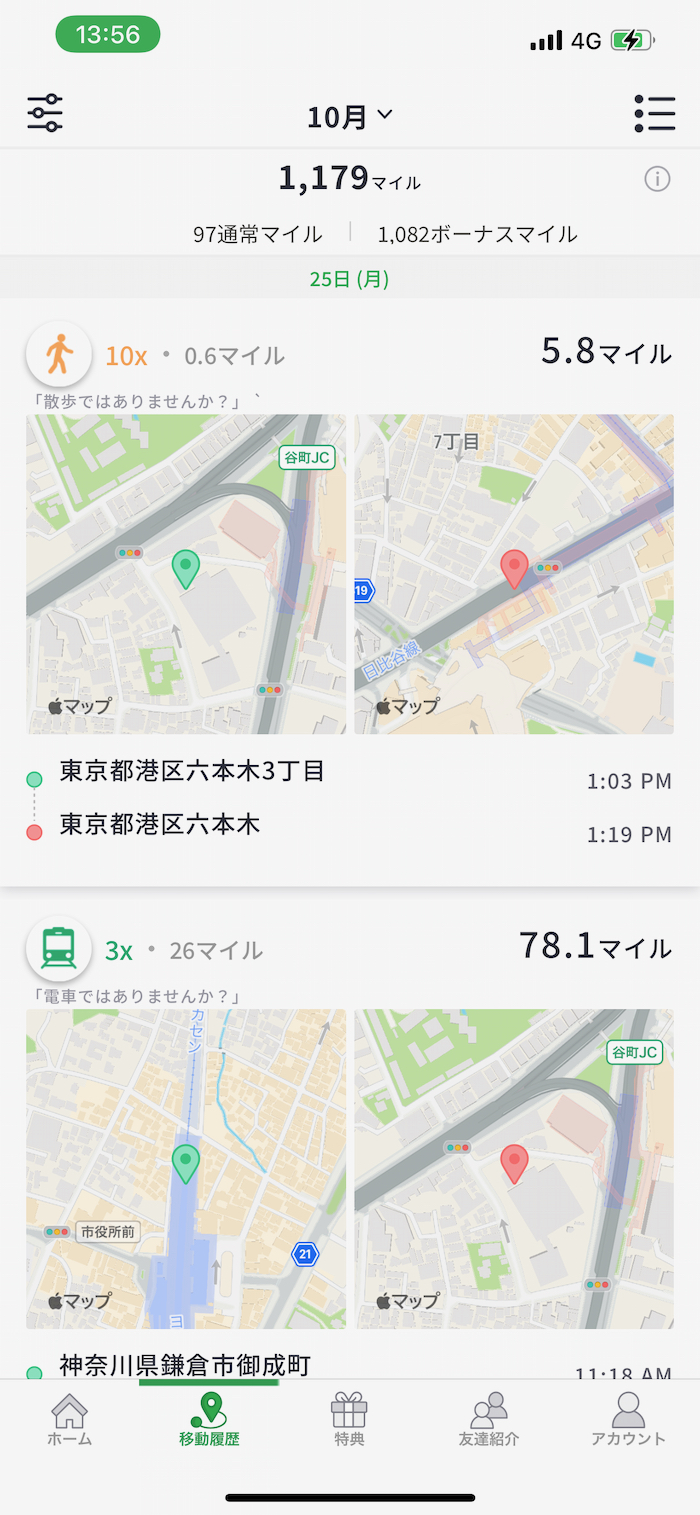The height and width of the screenshot is (1515, 700).
Task: Show mileage info via the info icon
Action: pos(657,179)
